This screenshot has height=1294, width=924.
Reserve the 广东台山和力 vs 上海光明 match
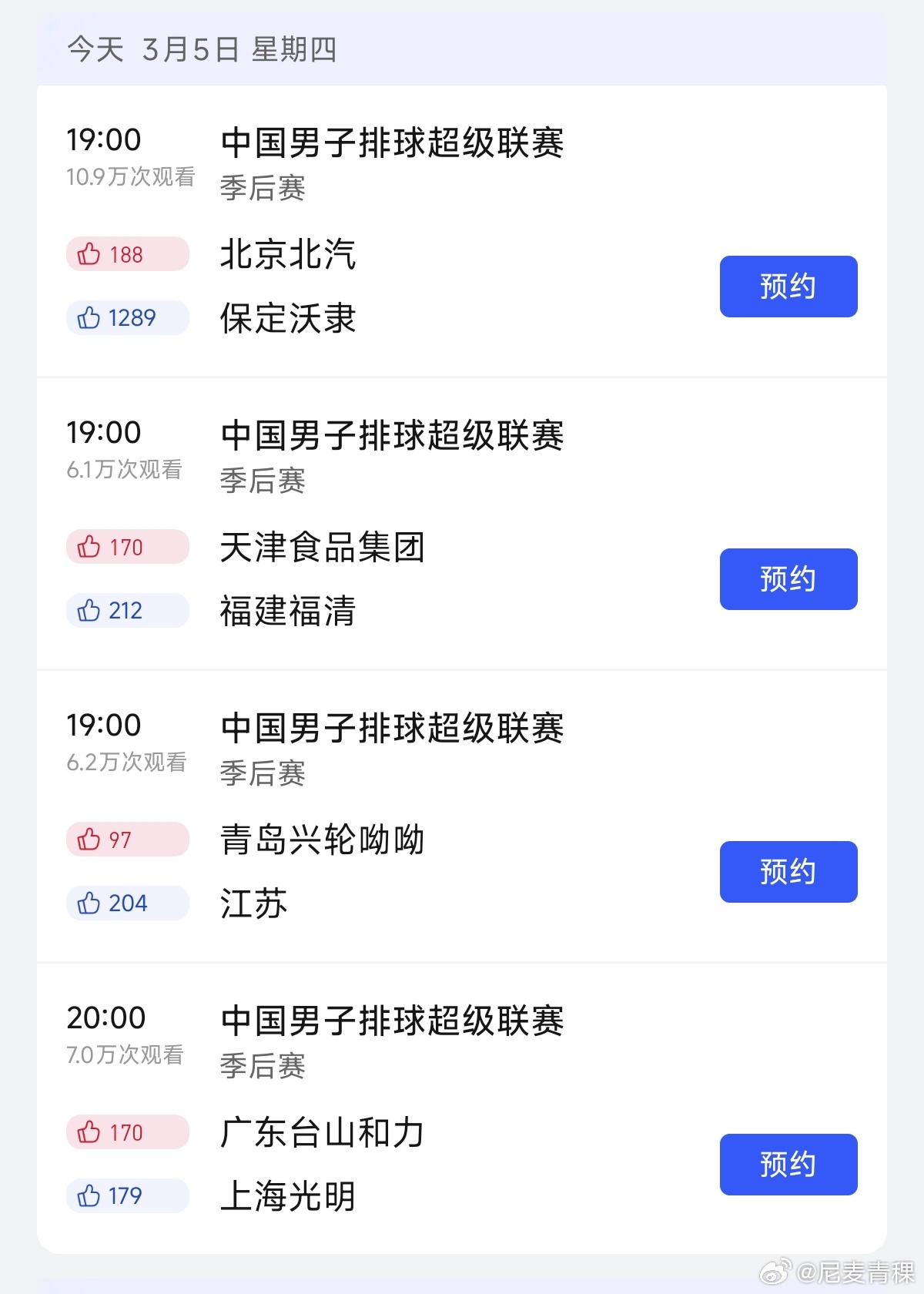click(x=788, y=1165)
